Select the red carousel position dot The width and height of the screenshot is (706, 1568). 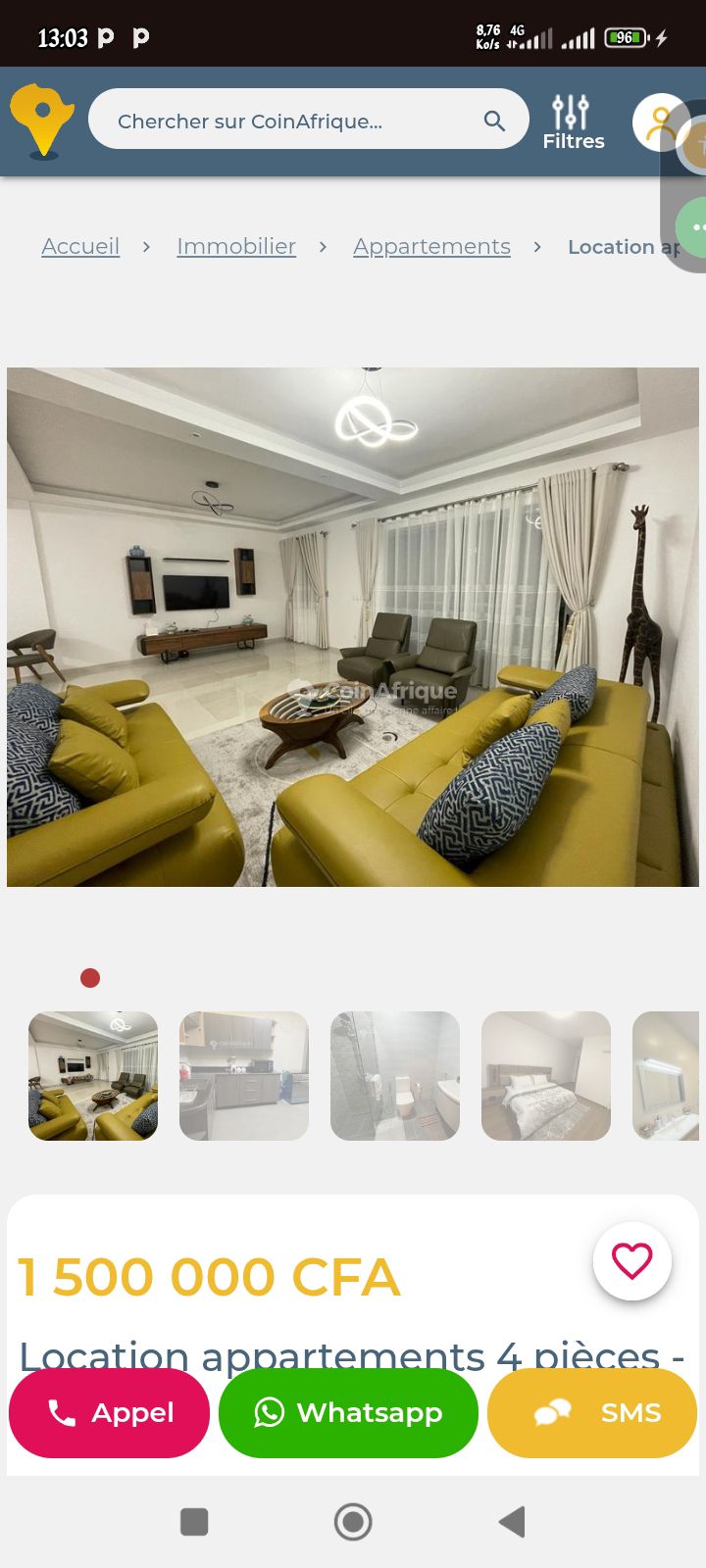tap(91, 977)
